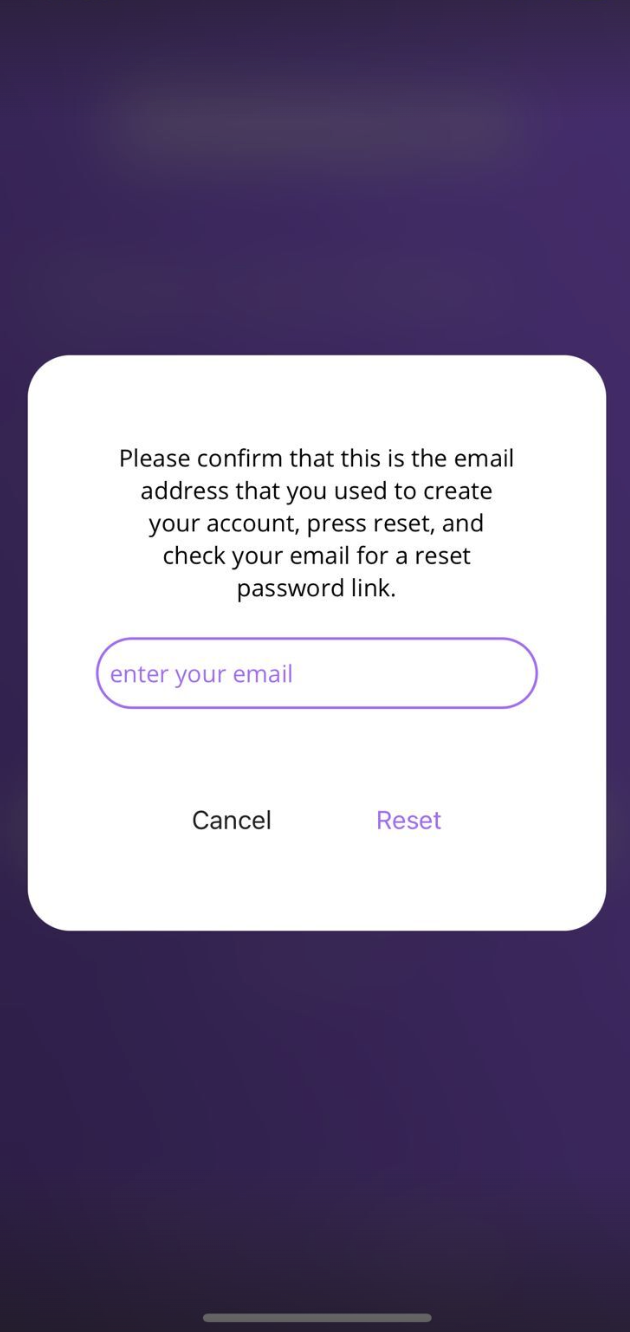630x1332 pixels.
Task: Cancel the password reset dialog
Action: 231,820
